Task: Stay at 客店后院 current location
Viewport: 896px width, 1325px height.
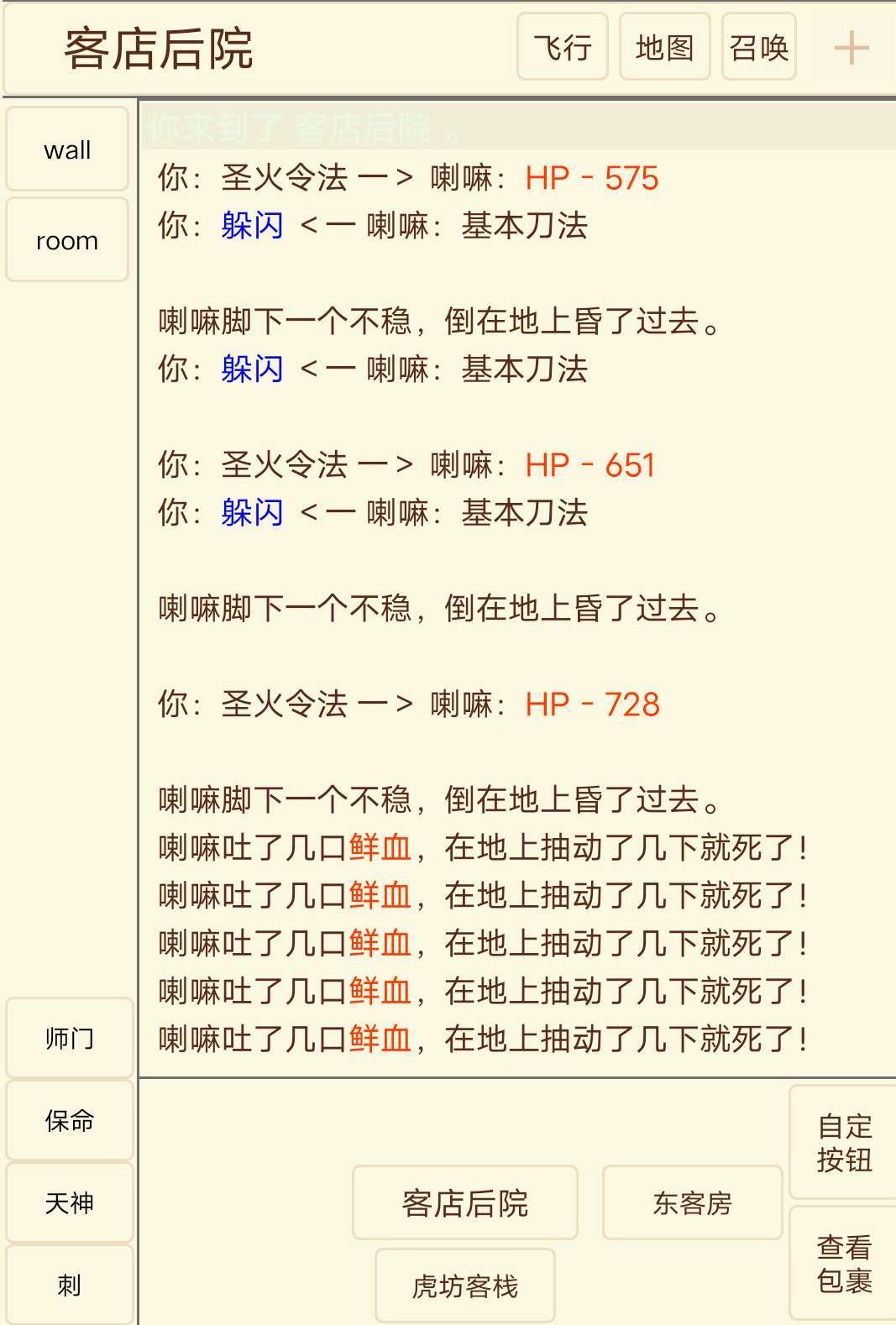Action: click(465, 1203)
